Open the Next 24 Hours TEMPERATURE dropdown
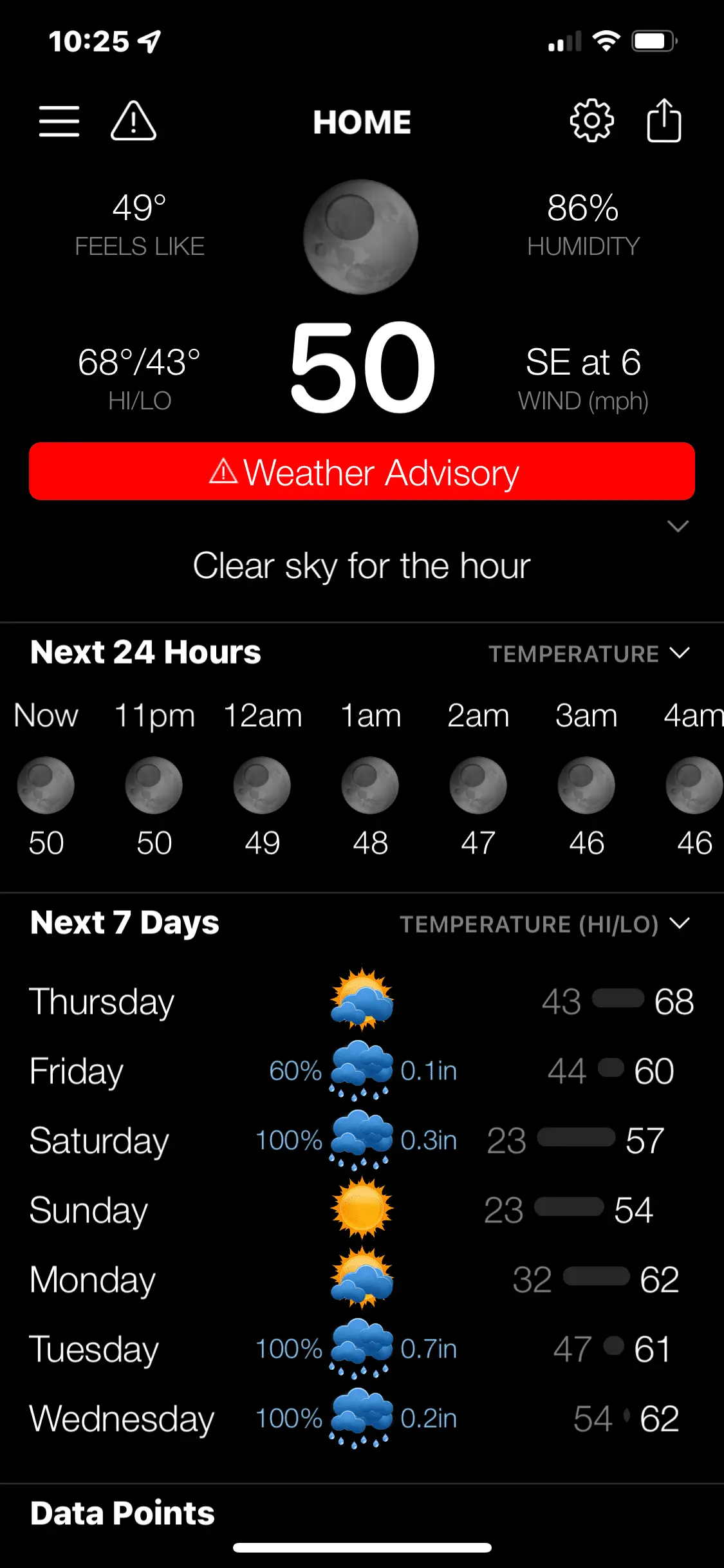724x1568 pixels. pos(589,654)
